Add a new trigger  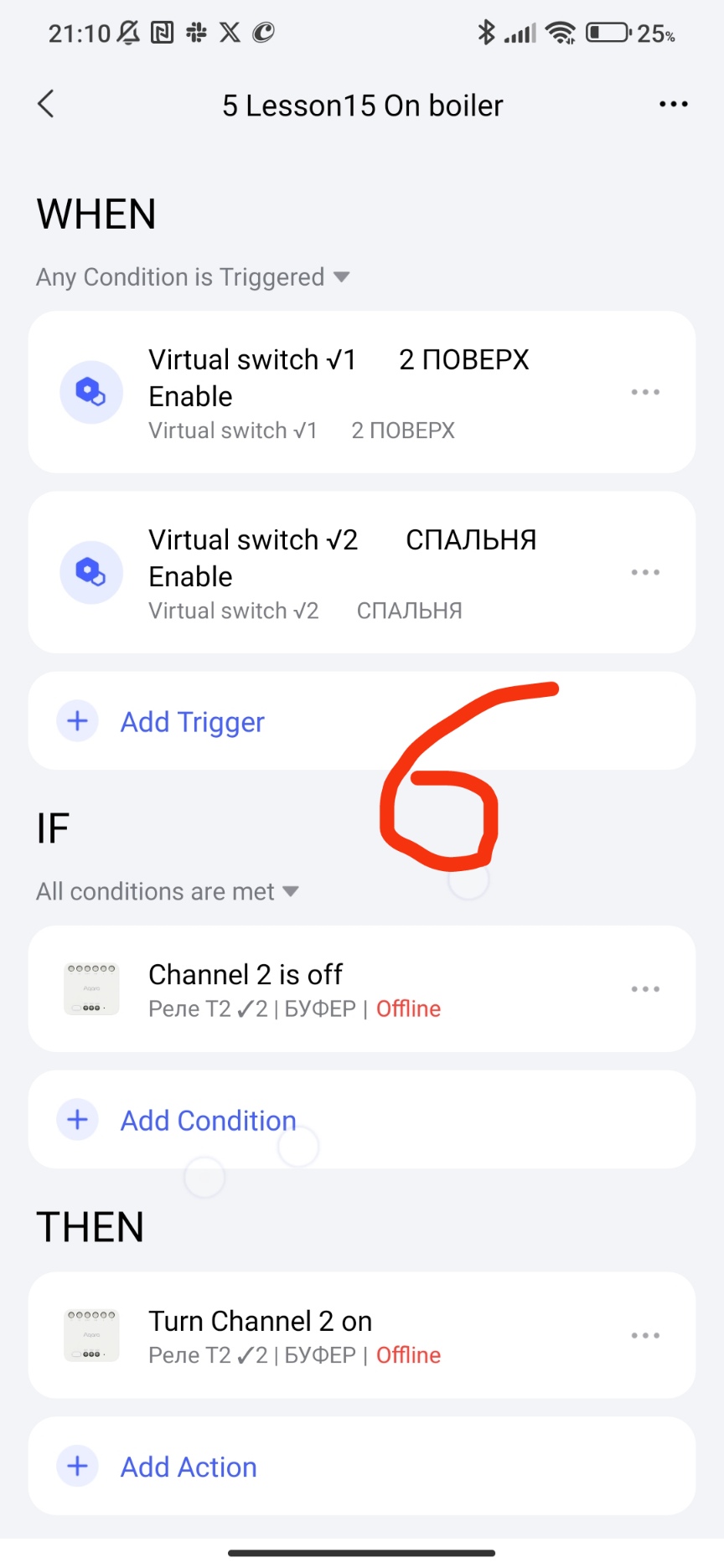[x=193, y=721]
